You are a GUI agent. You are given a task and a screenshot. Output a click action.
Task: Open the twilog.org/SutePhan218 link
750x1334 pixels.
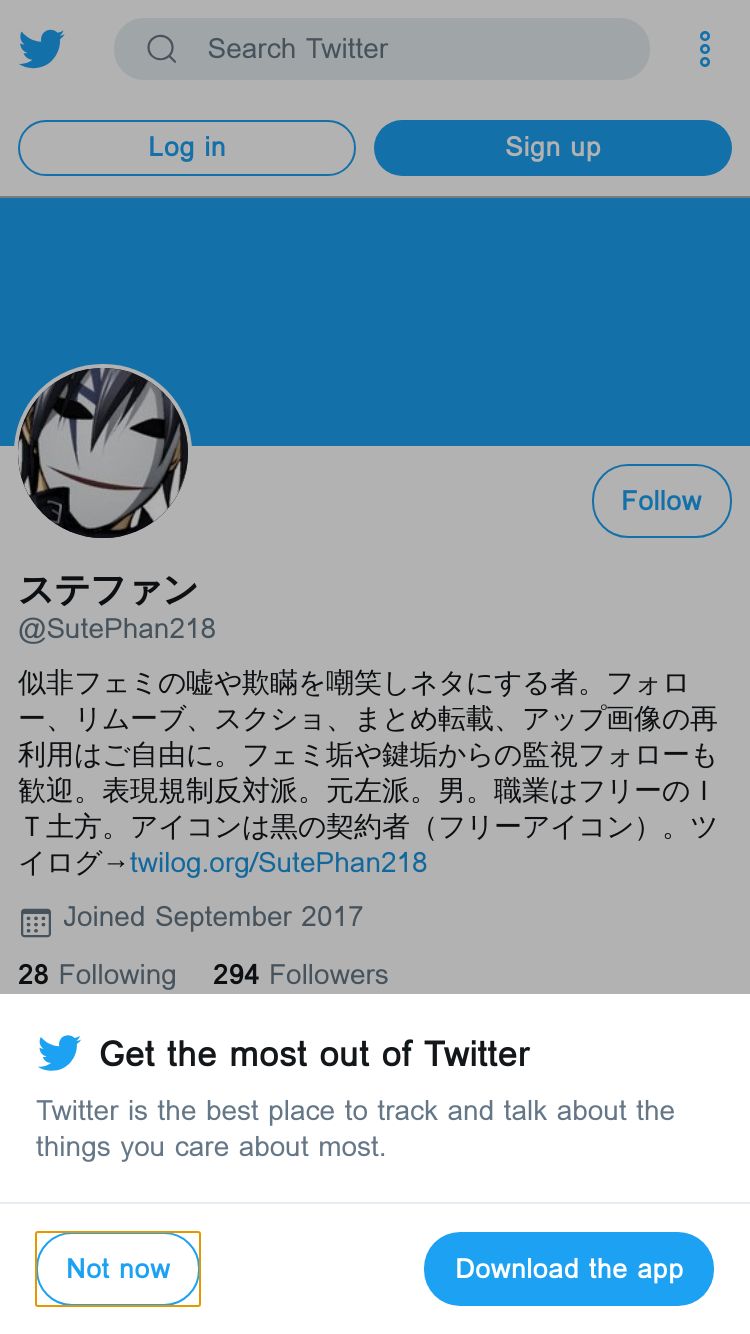(x=278, y=862)
